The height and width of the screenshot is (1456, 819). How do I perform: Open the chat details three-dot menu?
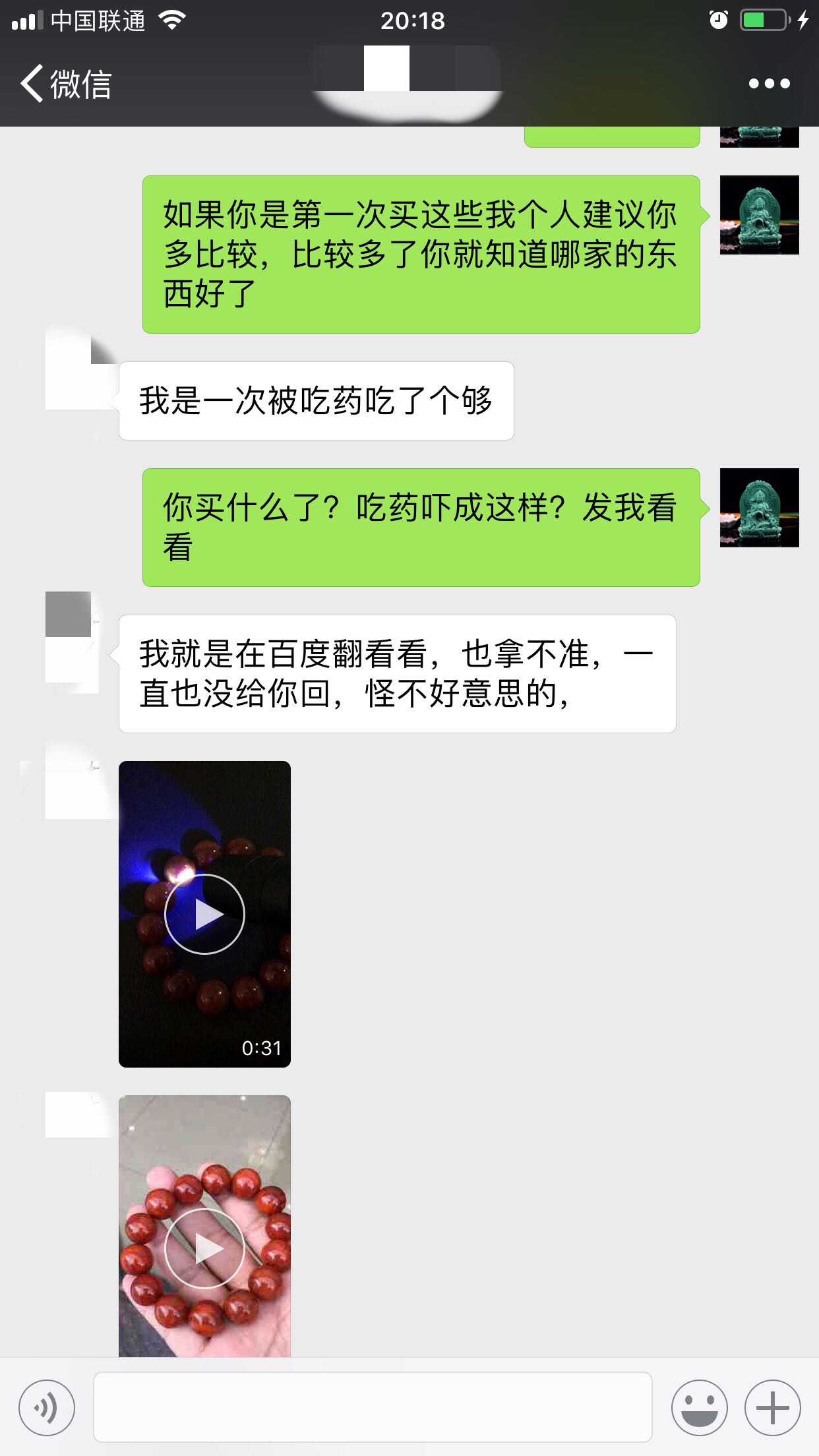[769, 84]
